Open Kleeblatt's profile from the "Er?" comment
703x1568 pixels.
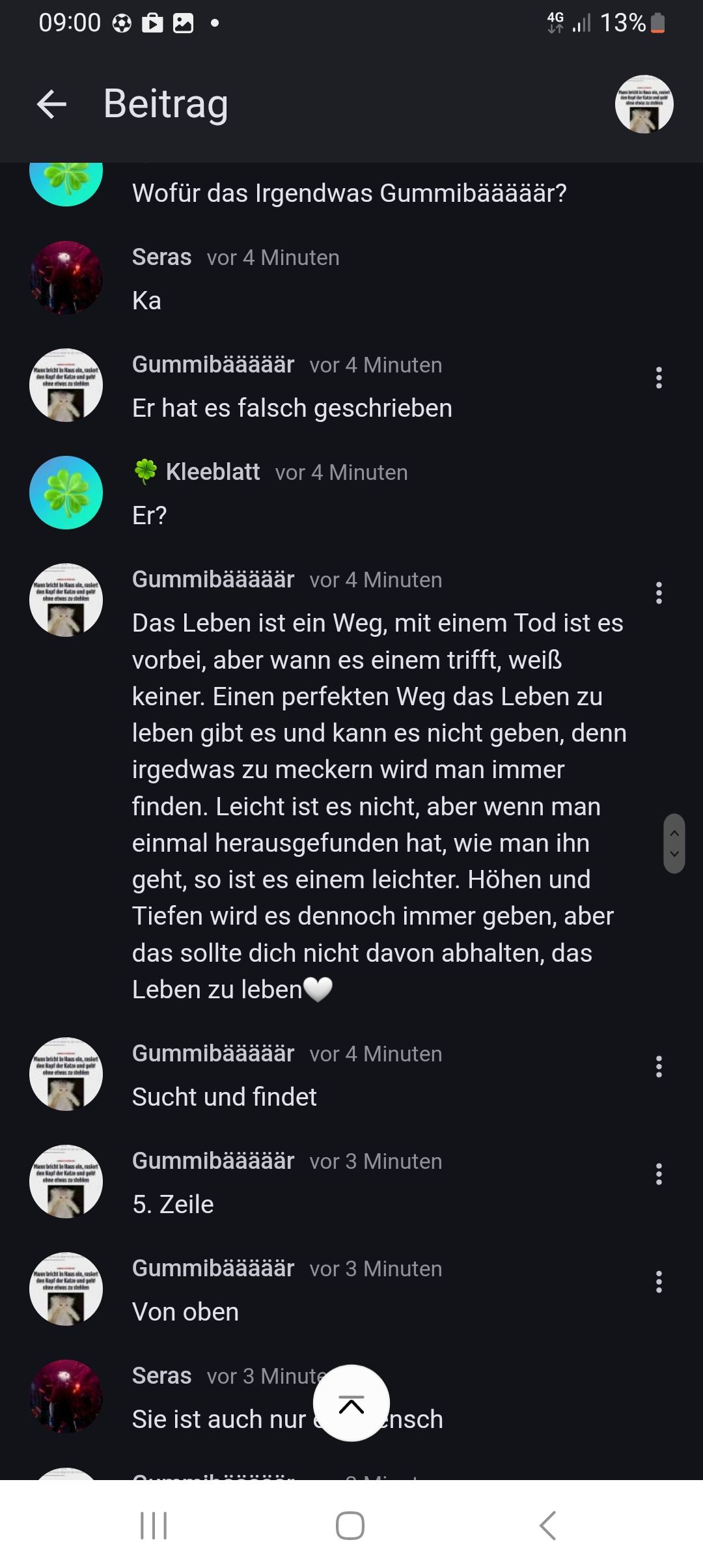coord(212,472)
